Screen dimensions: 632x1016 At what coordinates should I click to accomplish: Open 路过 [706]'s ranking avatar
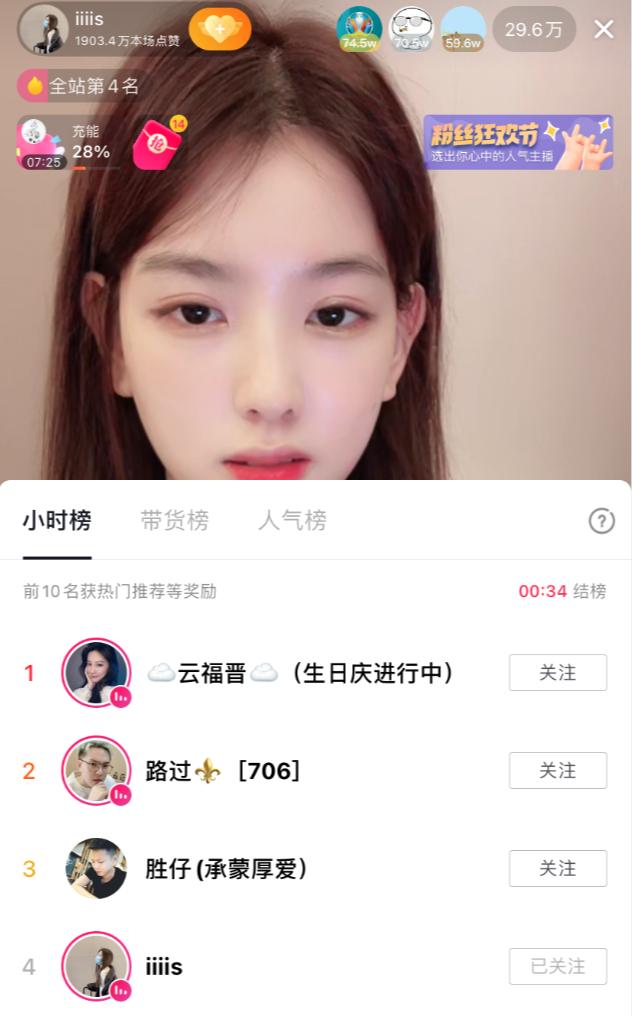[96, 770]
